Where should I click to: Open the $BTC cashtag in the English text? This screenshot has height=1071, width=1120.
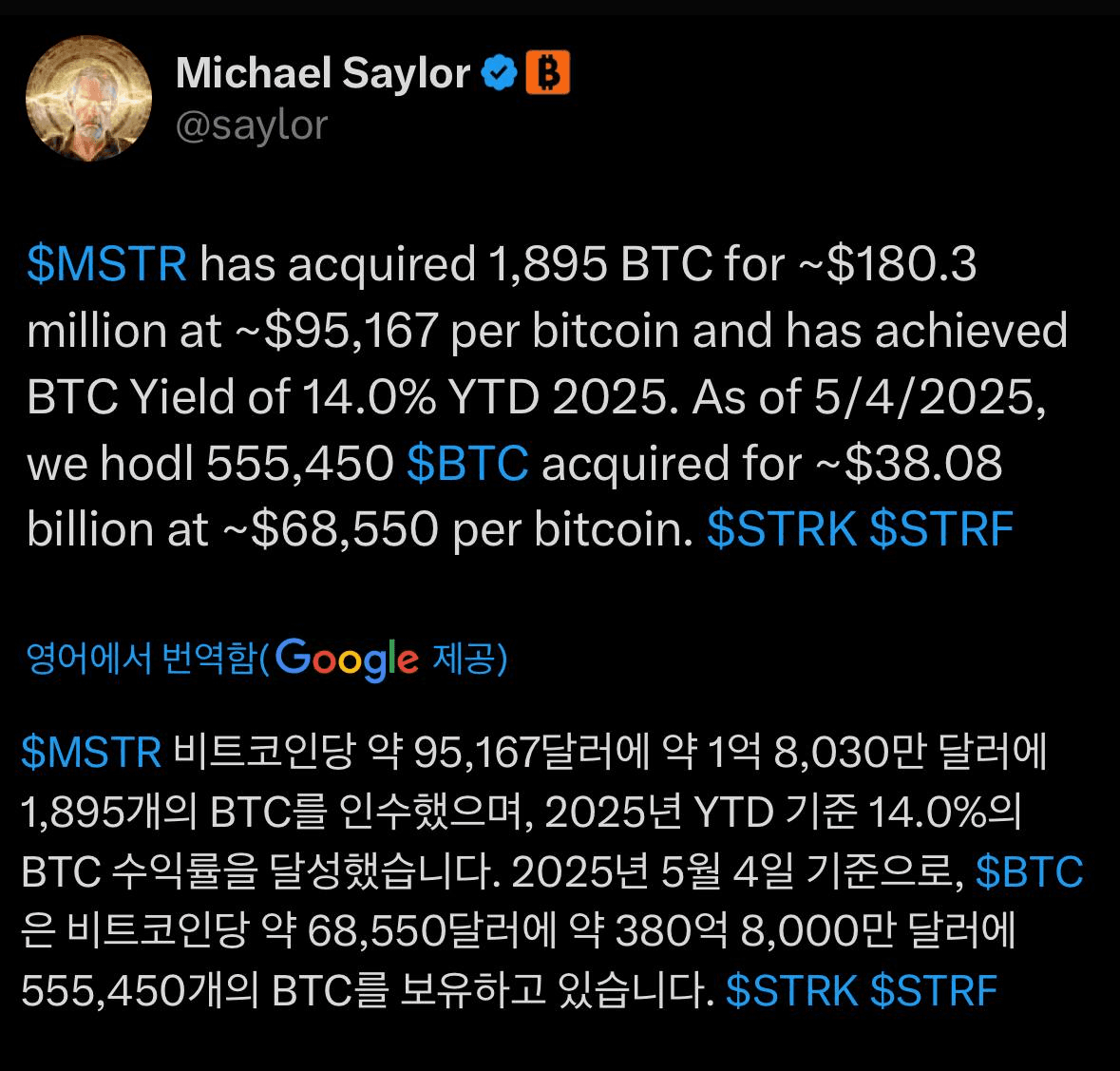467,464
